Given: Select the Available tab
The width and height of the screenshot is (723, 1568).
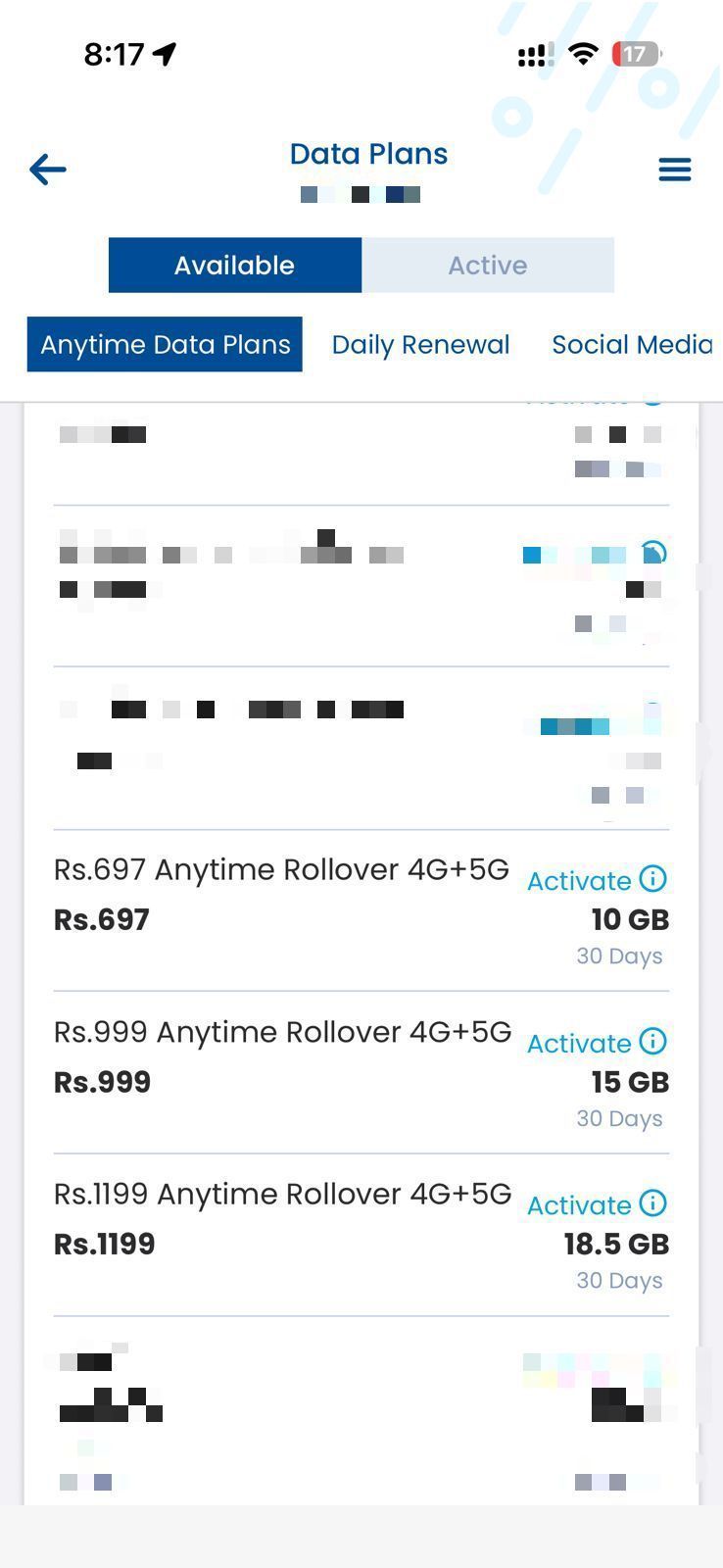Looking at the screenshot, I should click(x=234, y=265).
